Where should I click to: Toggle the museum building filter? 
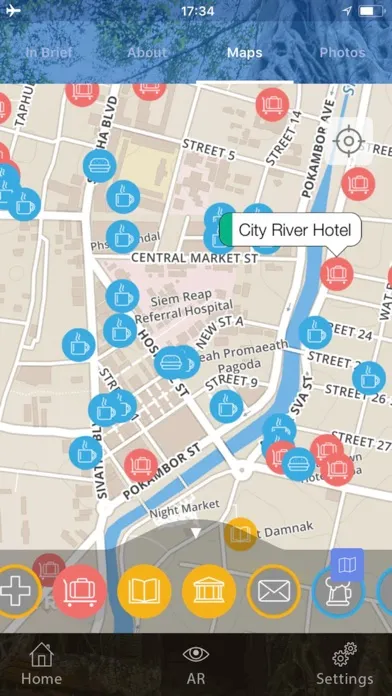click(x=209, y=592)
